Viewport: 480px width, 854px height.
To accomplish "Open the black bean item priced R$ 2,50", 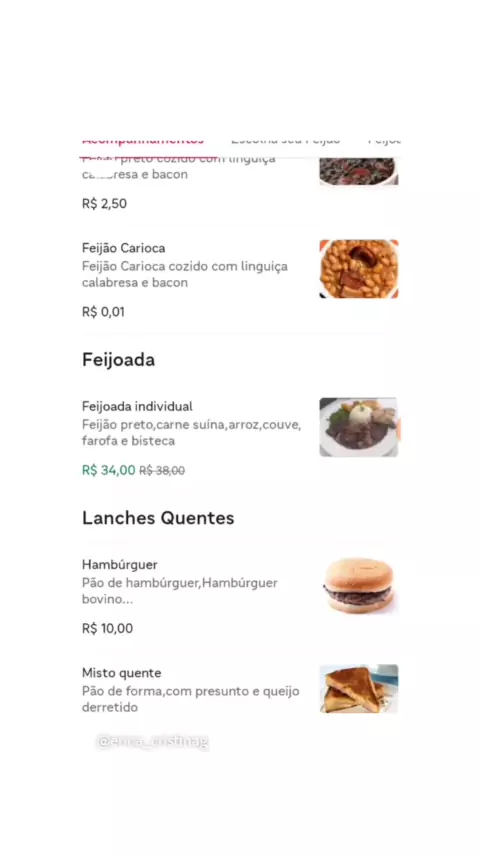I will pos(240,184).
